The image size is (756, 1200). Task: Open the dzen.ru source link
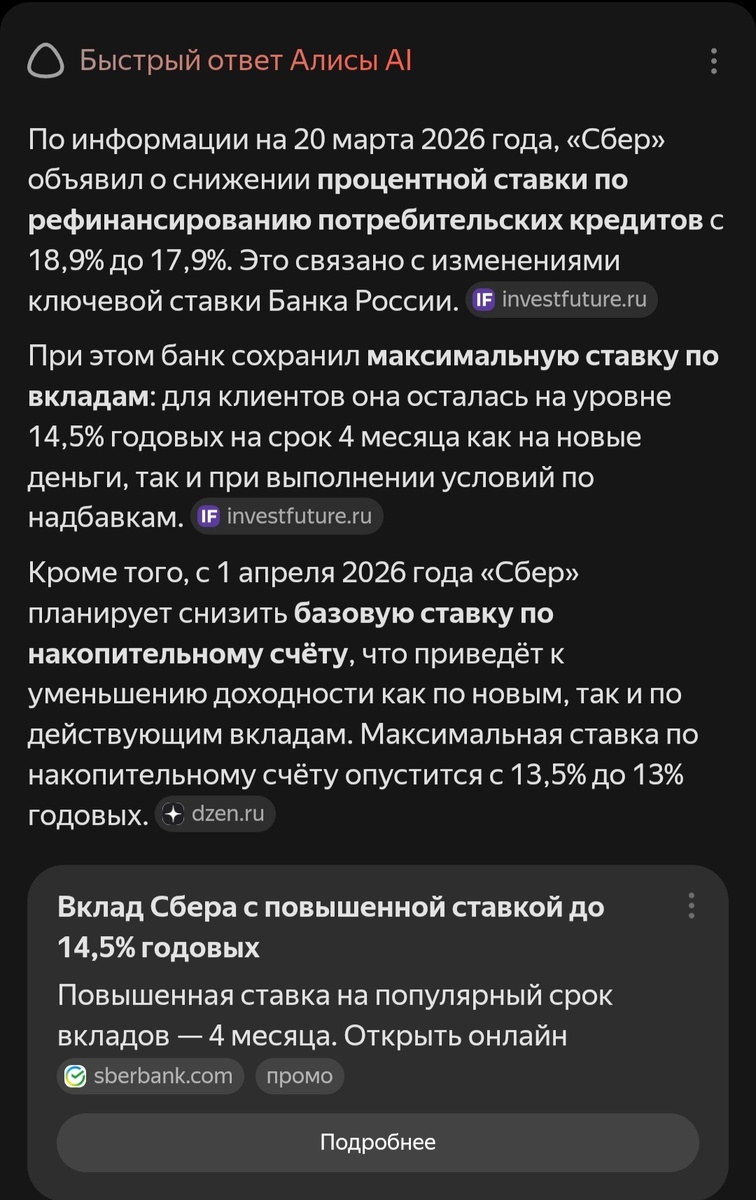click(214, 813)
